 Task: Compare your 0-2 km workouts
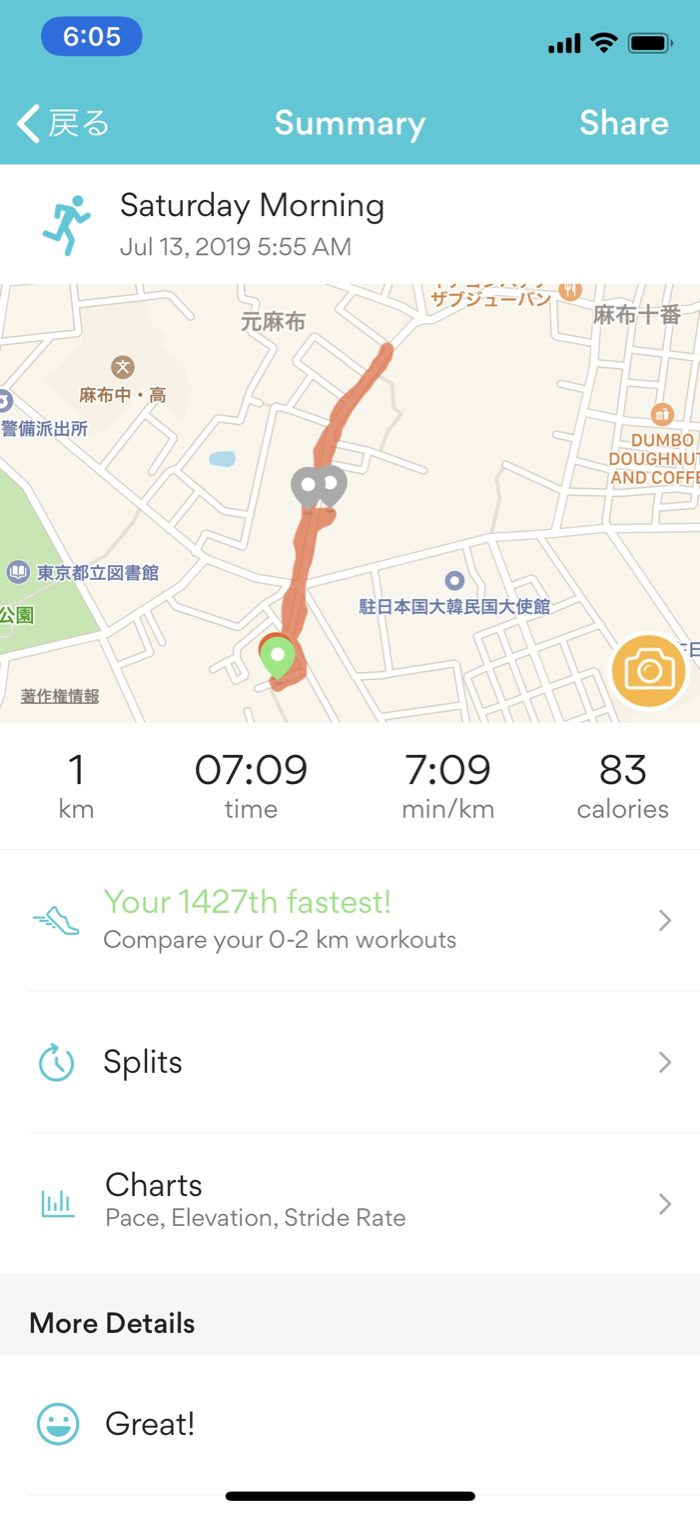[350, 920]
